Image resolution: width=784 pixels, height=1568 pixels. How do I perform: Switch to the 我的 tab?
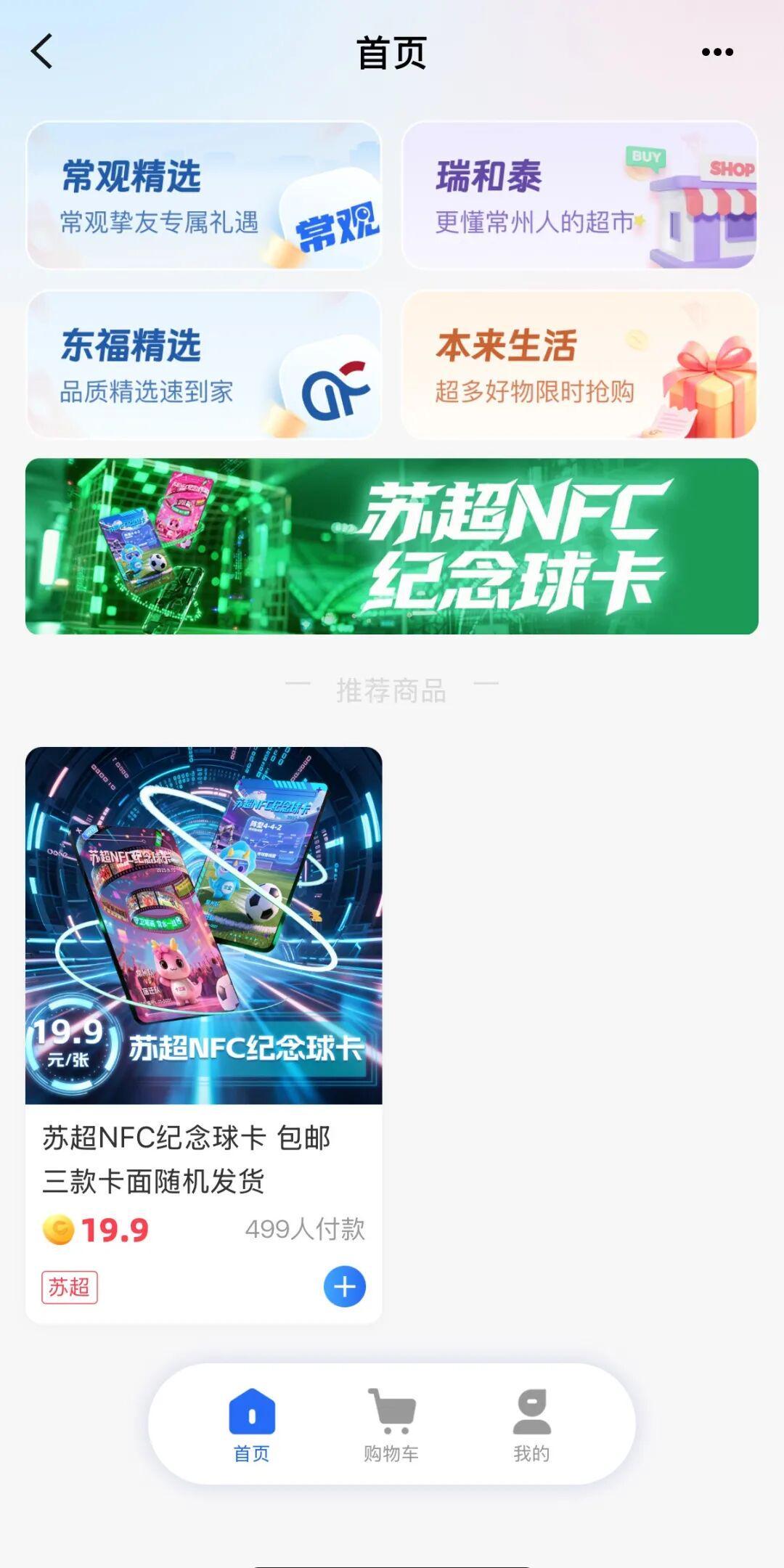[x=531, y=1424]
